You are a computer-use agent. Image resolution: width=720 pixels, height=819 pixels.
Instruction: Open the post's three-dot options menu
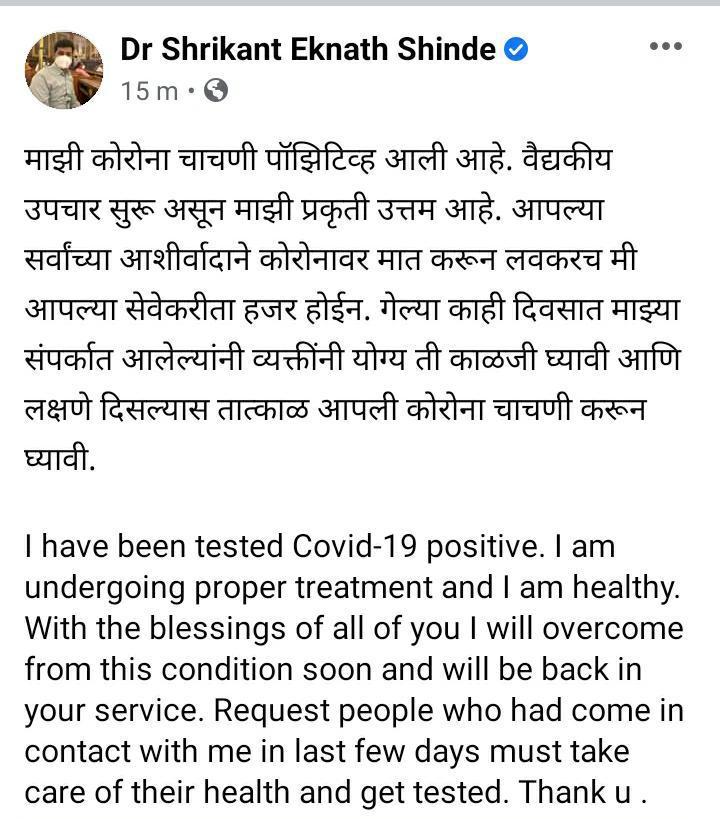(665, 47)
